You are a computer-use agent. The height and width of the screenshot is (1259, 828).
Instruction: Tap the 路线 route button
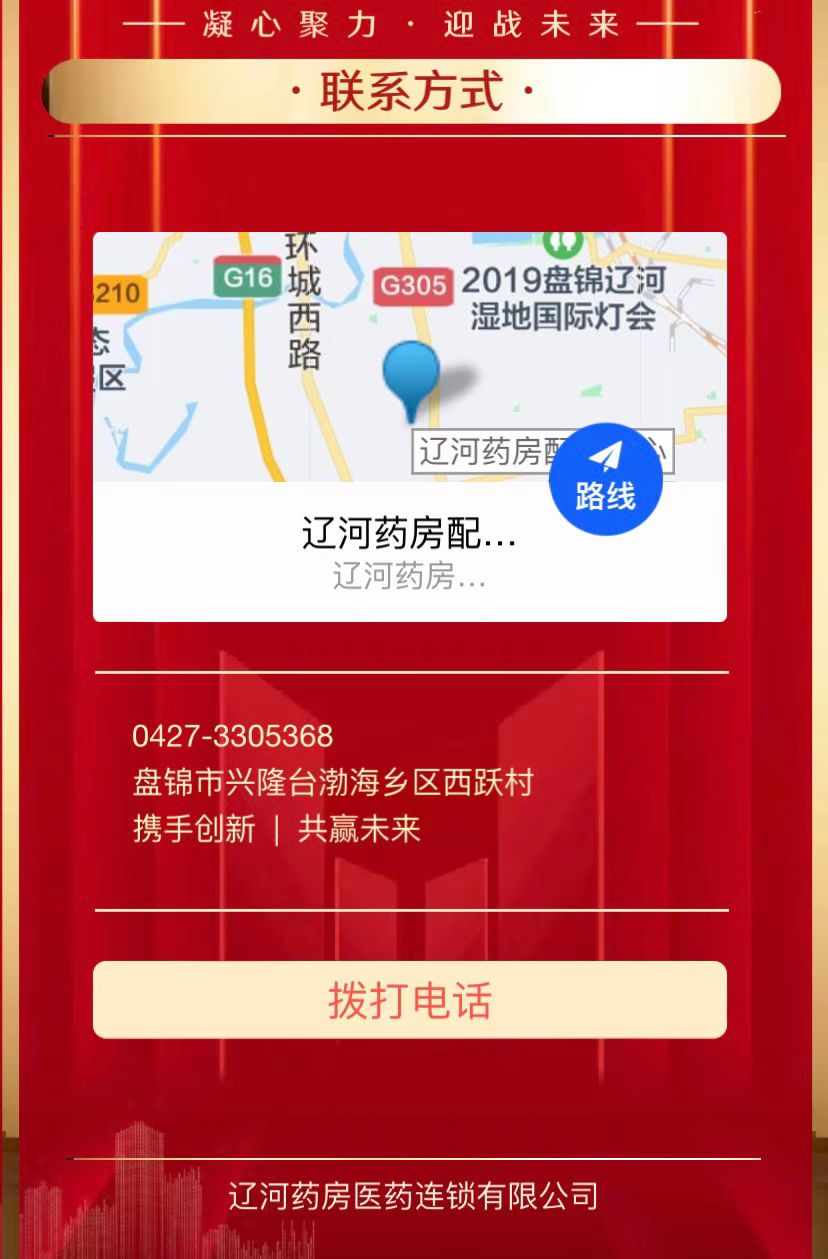point(605,479)
